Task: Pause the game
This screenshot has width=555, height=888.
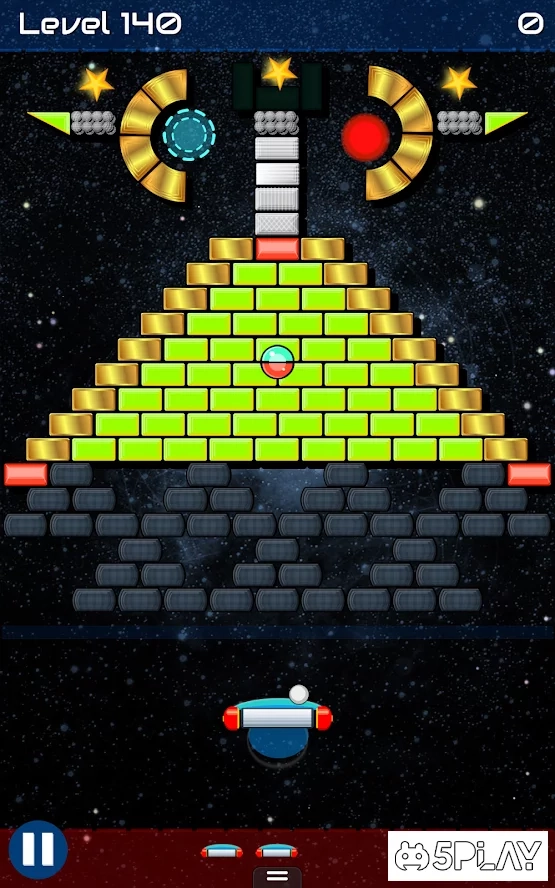Action: click(x=38, y=849)
